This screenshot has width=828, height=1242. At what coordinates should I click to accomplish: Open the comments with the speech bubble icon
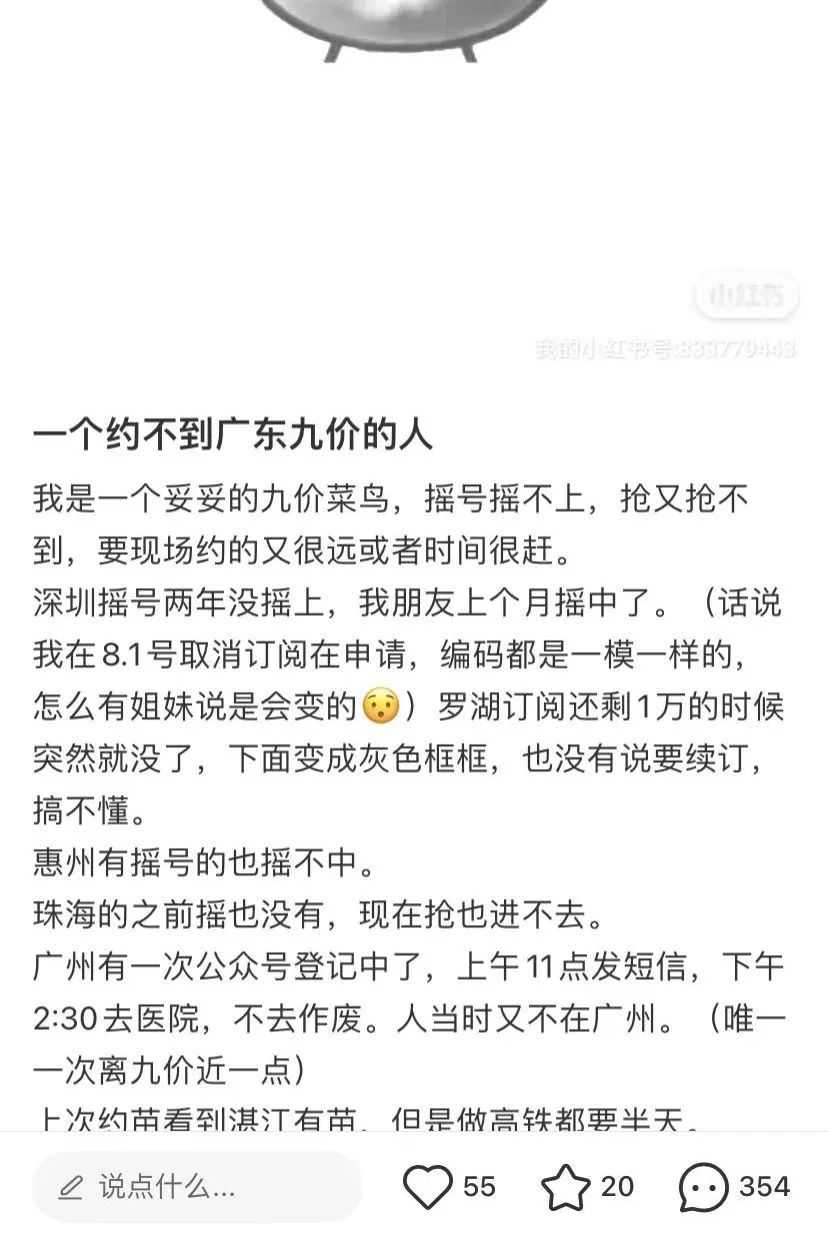point(703,1187)
